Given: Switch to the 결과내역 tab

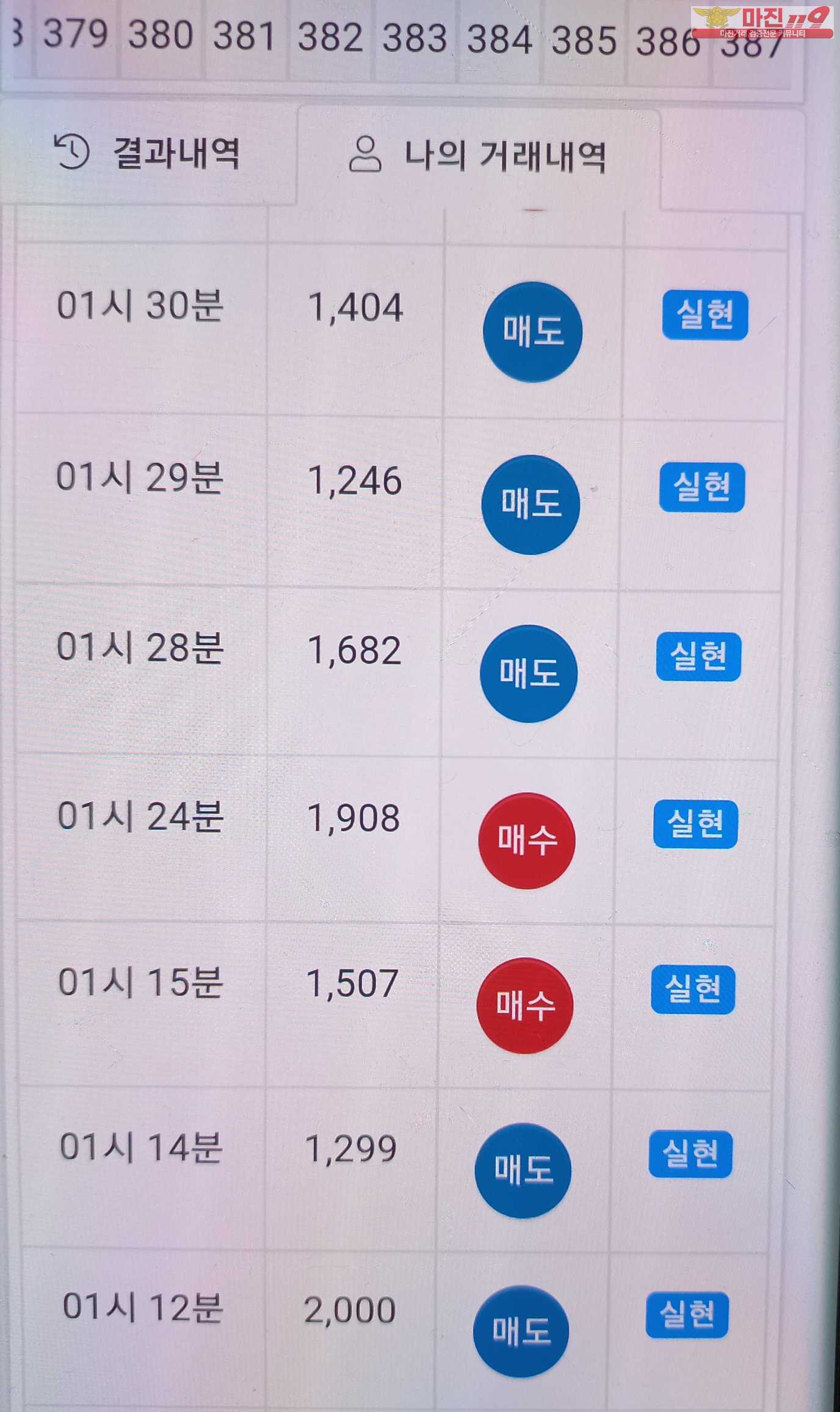Looking at the screenshot, I should click(x=148, y=153).
